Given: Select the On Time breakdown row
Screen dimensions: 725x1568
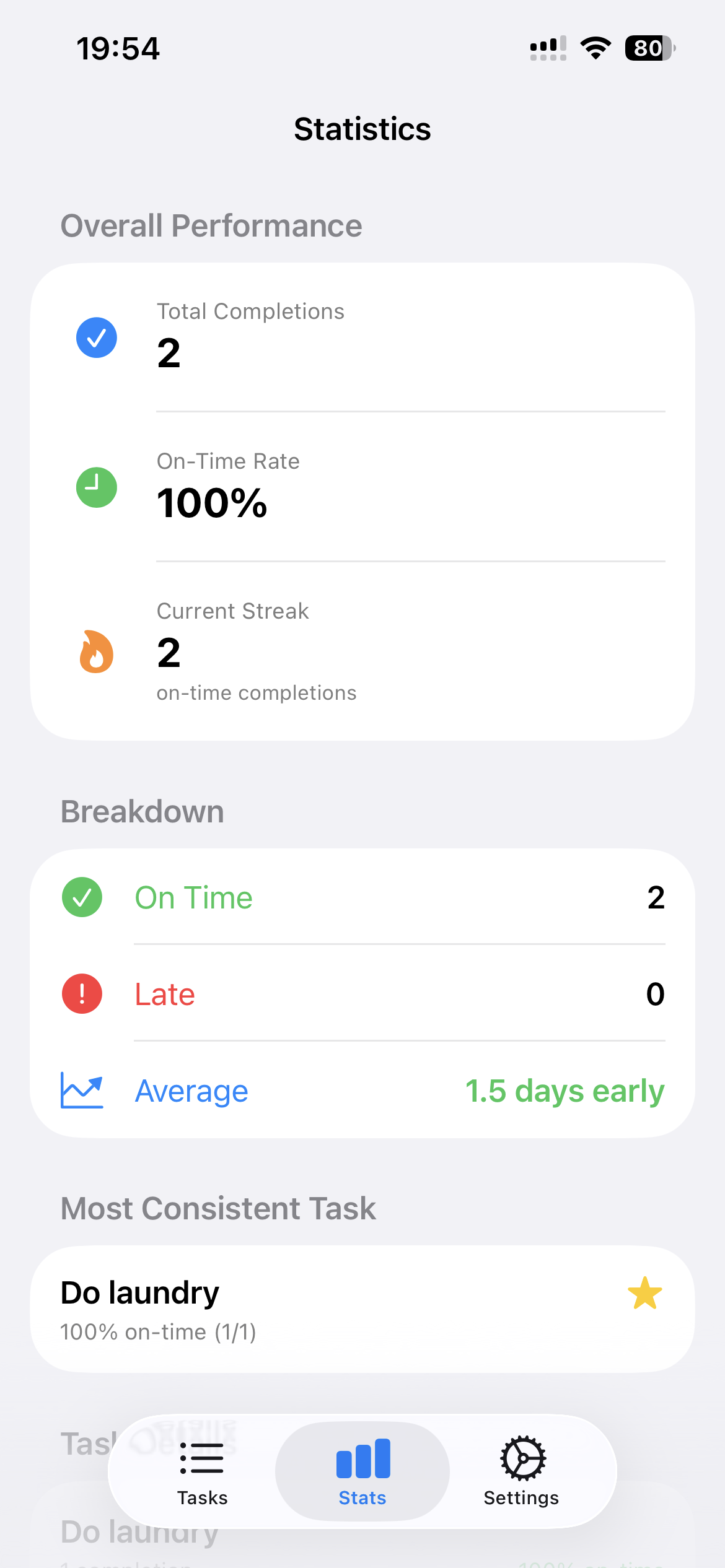Looking at the screenshot, I should coord(362,897).
